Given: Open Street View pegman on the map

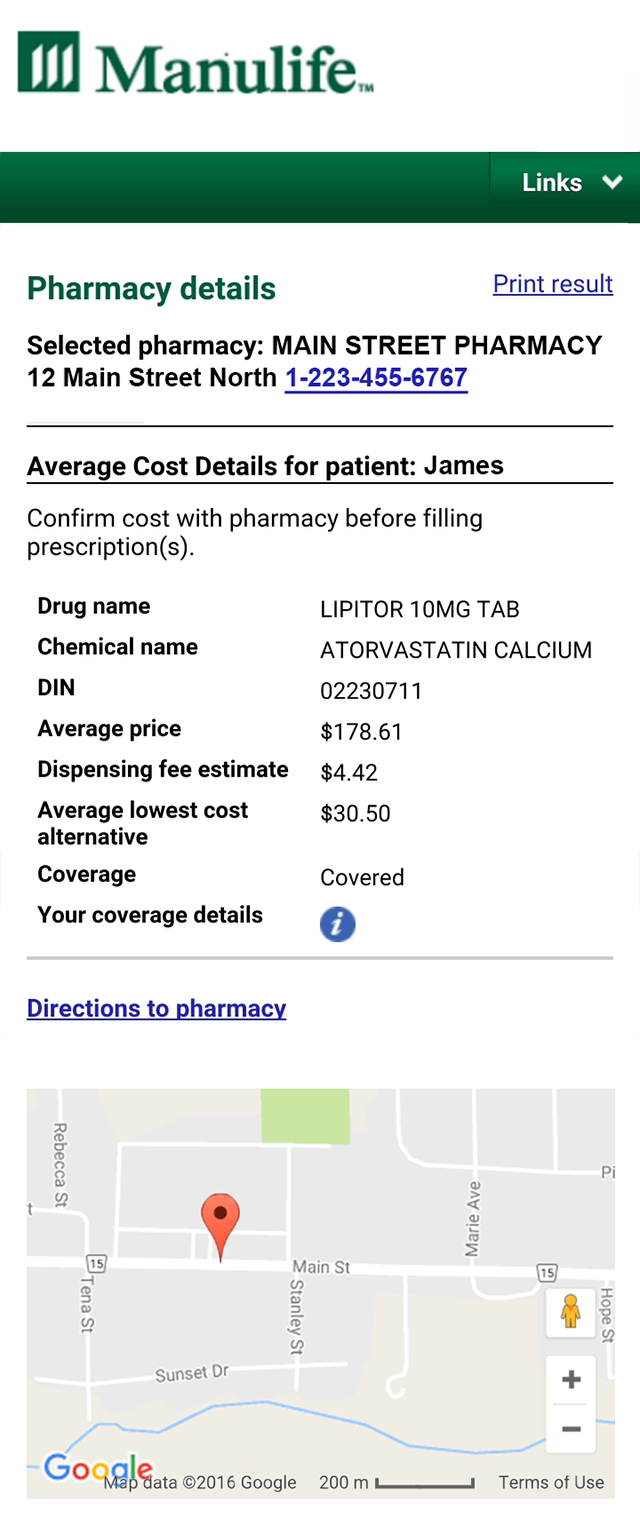Looking at the screenshot, I should point(571,1311).
